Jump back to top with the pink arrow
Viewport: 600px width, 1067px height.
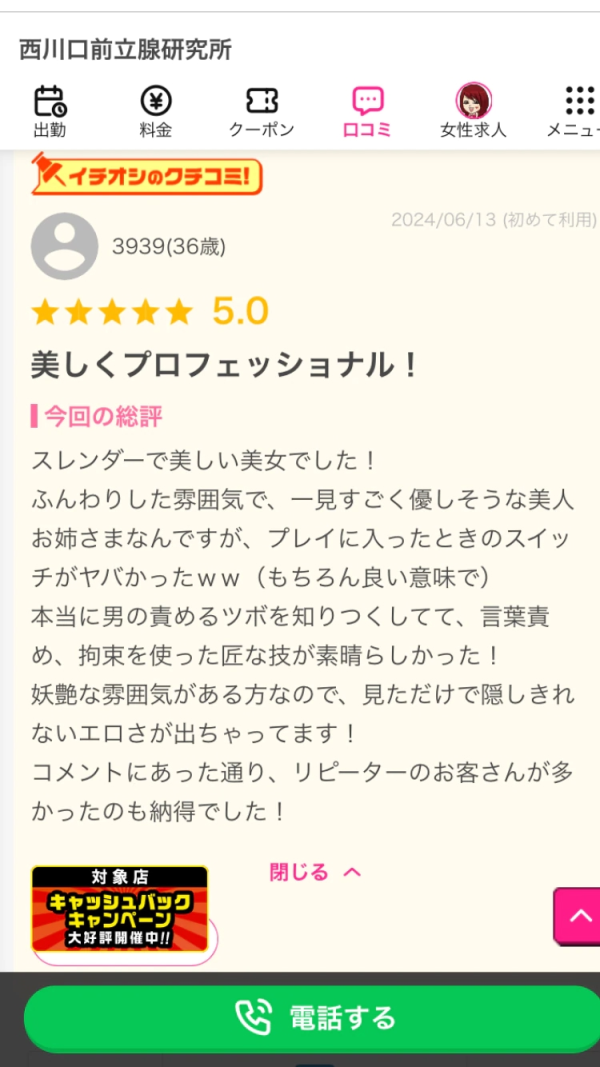pyautogui.click(x=578, y=916)
